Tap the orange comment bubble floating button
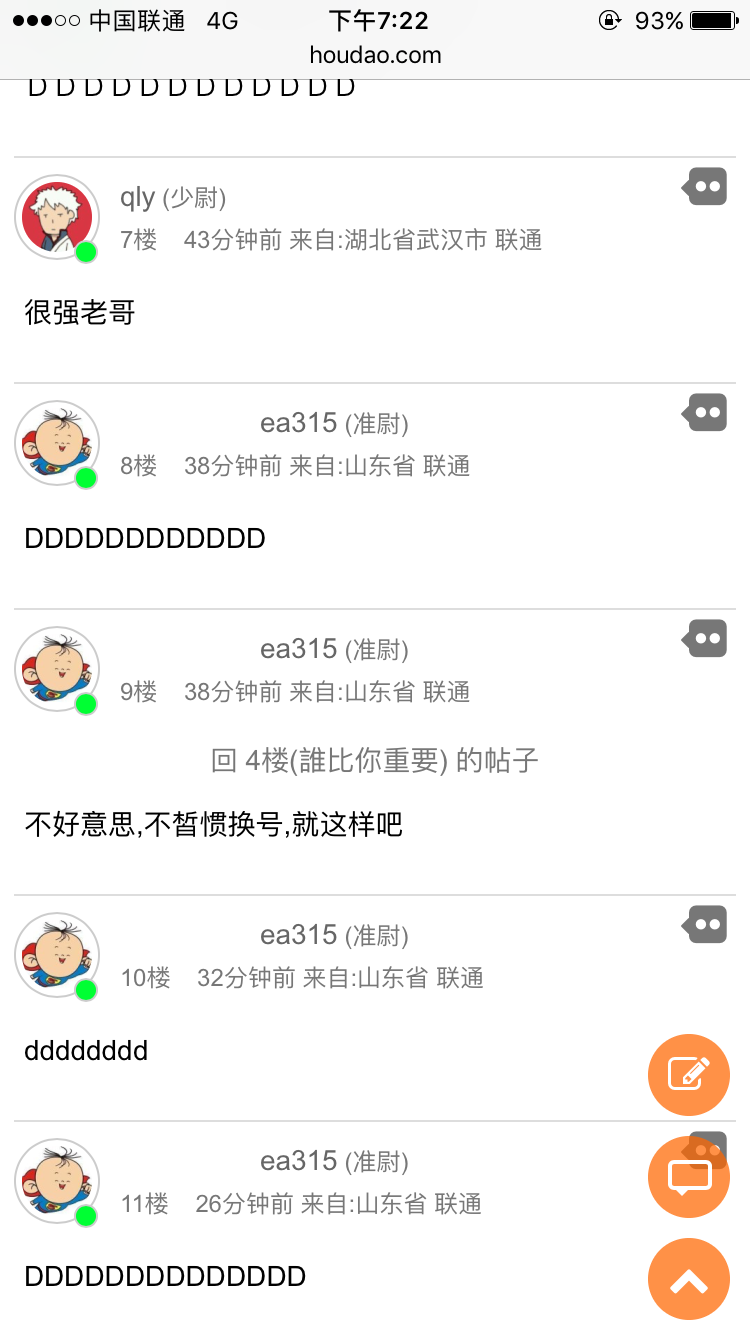Image resolution: width=750 pixels, height=1334 pixels. 689,1177
